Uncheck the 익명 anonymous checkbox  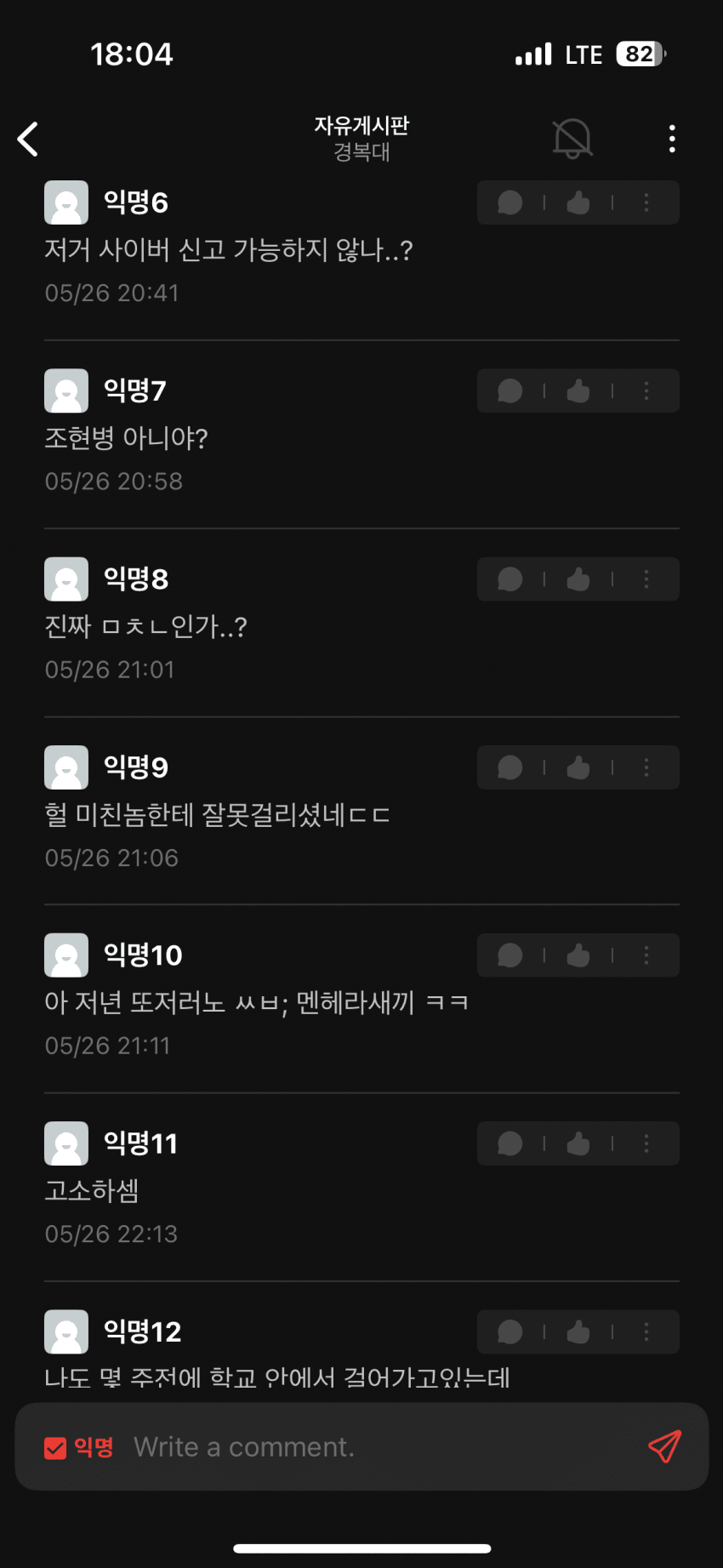(55, 1447)
